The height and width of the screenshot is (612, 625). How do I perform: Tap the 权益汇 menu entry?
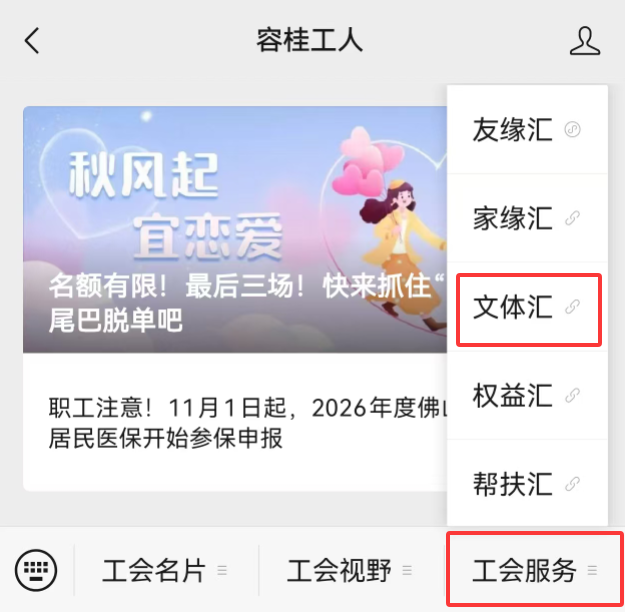pyautogui.click(x=526, y=395)
